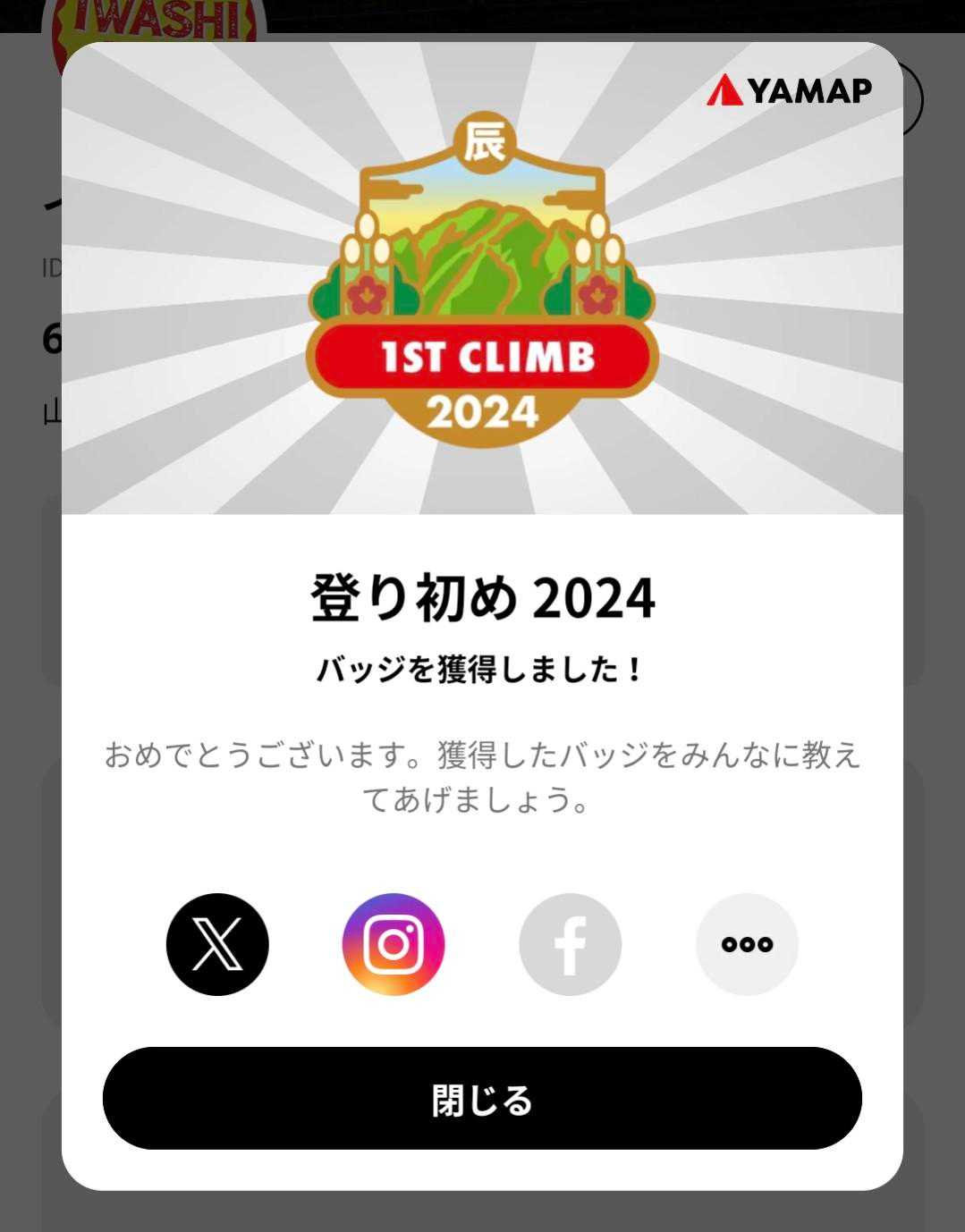Close the badge dialog with 閉じる
This screenshot has height=1232, width=965.
pyautogui.click(x=482, y=1098)
